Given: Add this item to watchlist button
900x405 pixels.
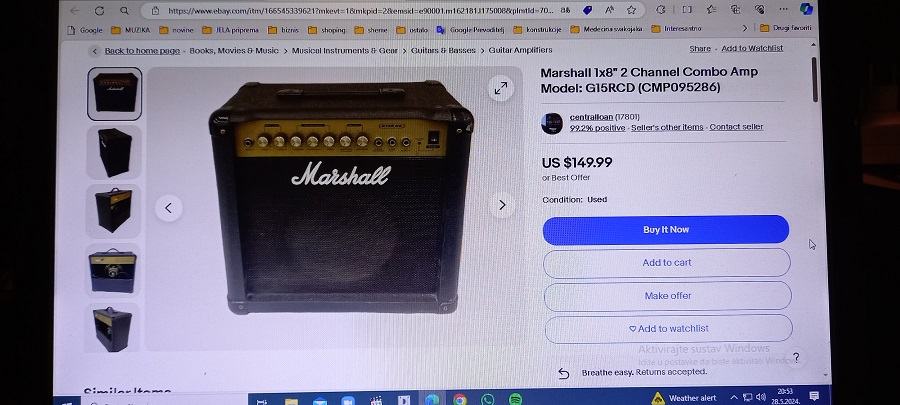Looking at the screenshot, I should tap(668, 328).
